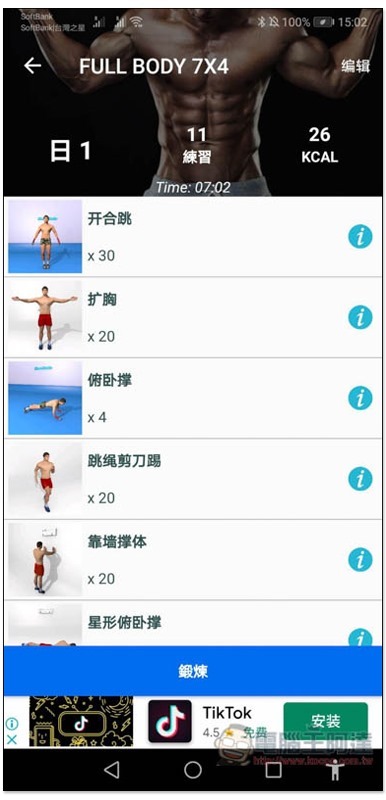Go to the system home screen
Screen dimensions: 386x800
tap(193, 770)
